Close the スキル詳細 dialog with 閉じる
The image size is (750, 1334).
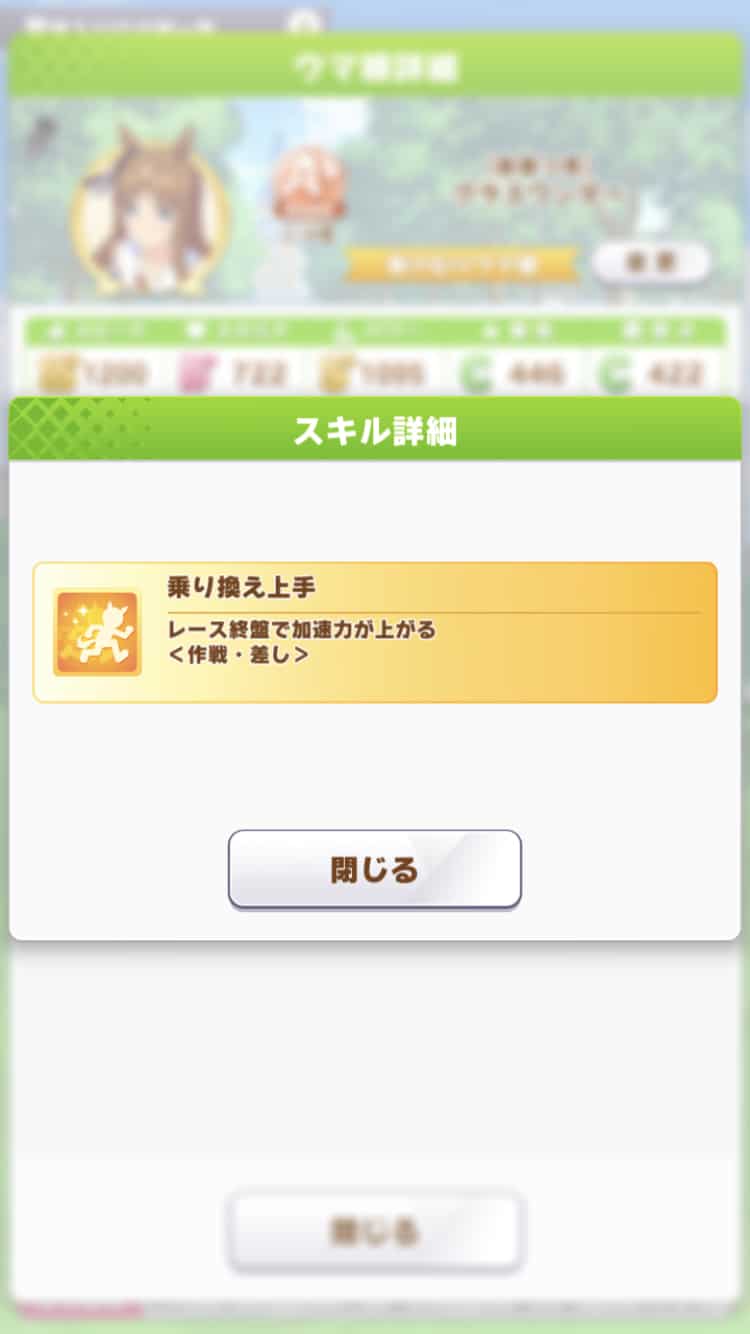[x=375, y=869]
